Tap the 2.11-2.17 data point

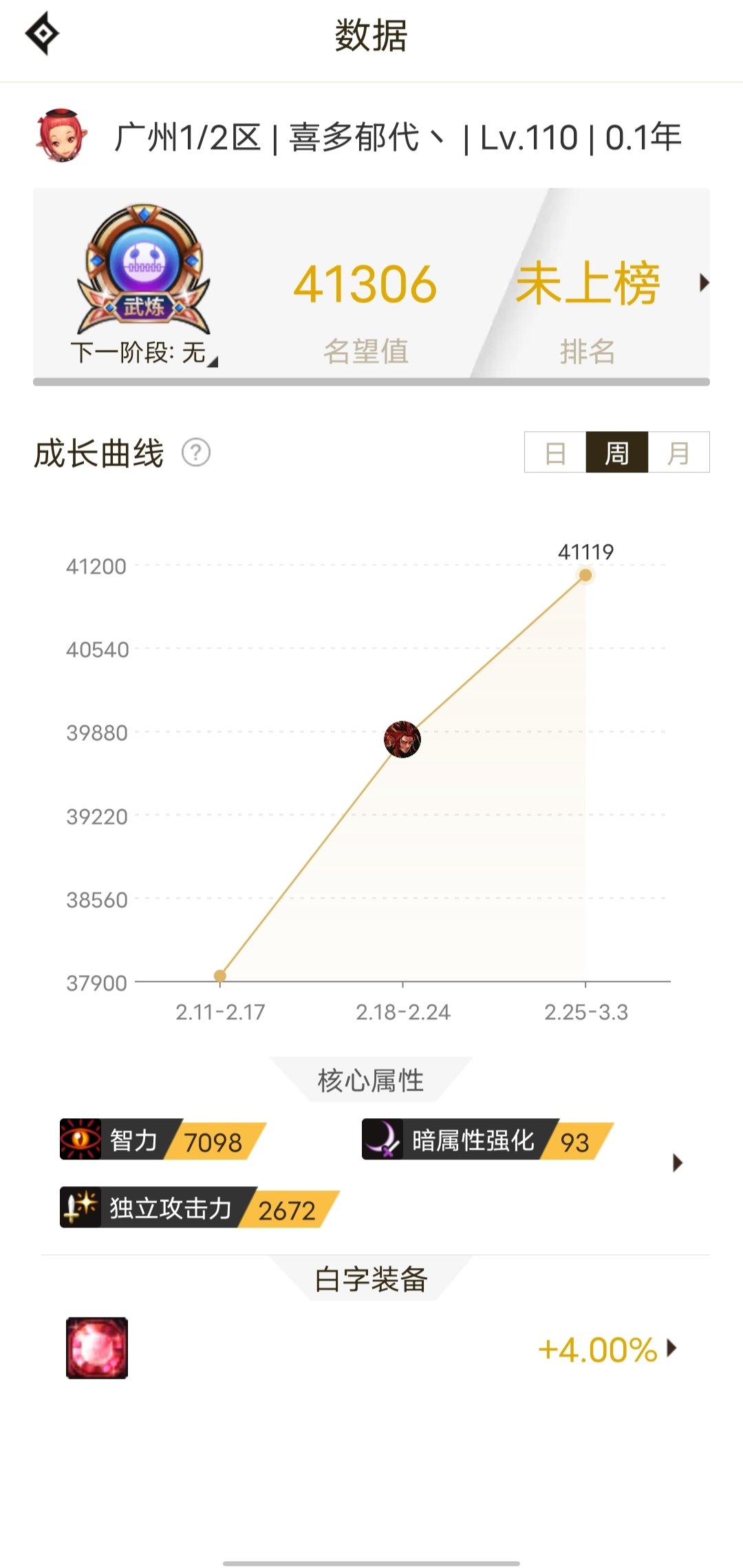click(x=220, y=975)
